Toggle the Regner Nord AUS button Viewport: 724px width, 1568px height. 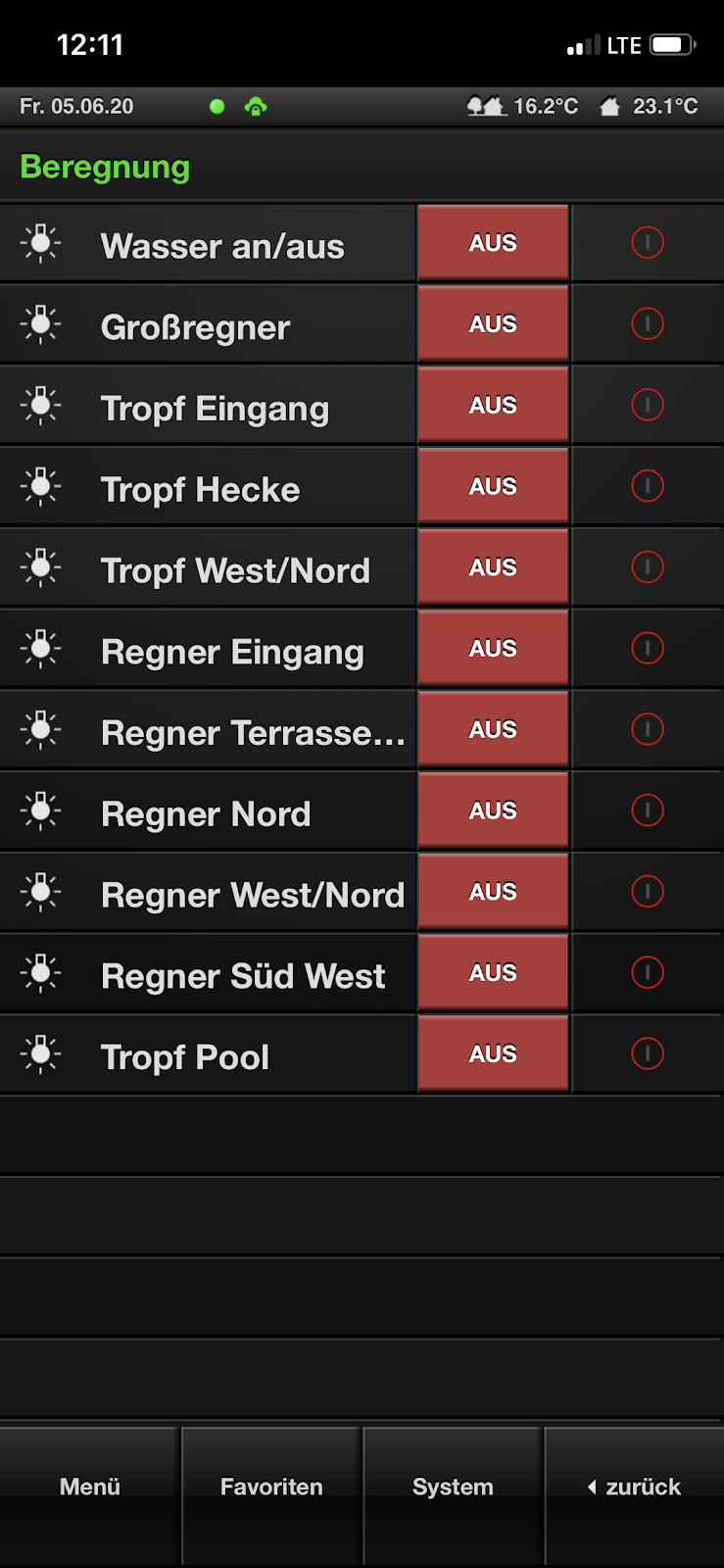click(493, 810)
